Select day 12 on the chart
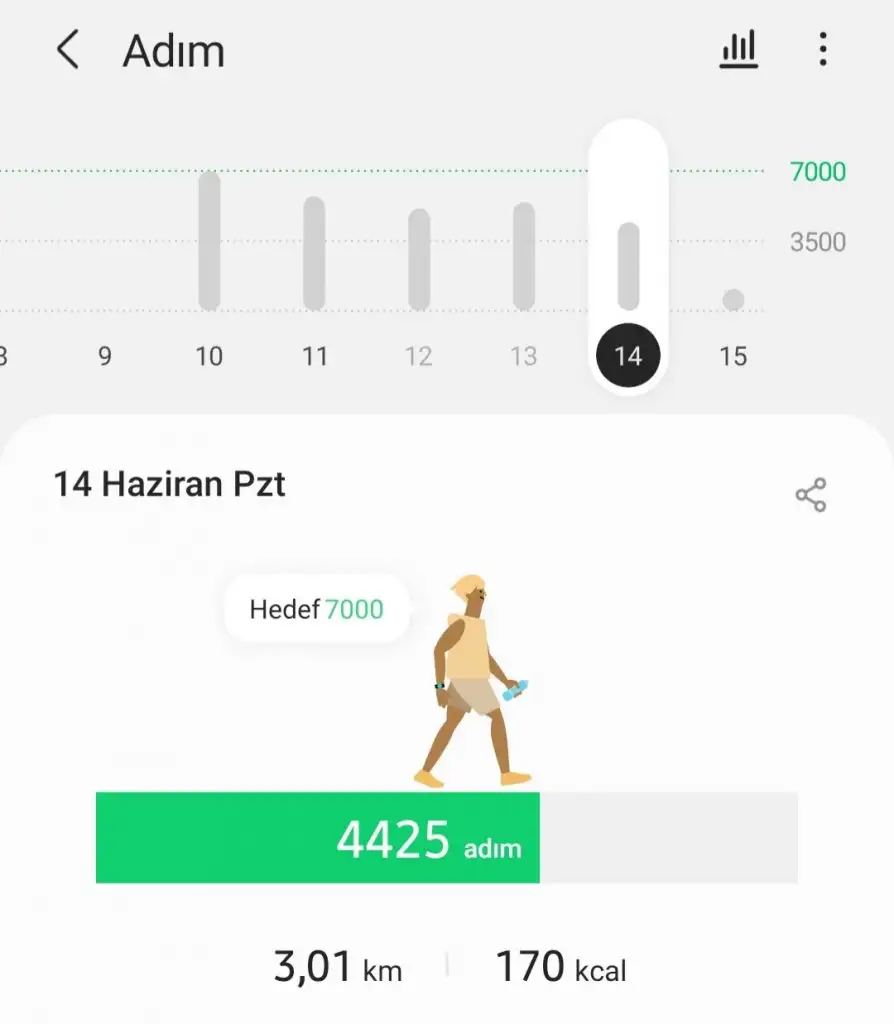This screenshot has width=894, height=1024. (419, 356)
